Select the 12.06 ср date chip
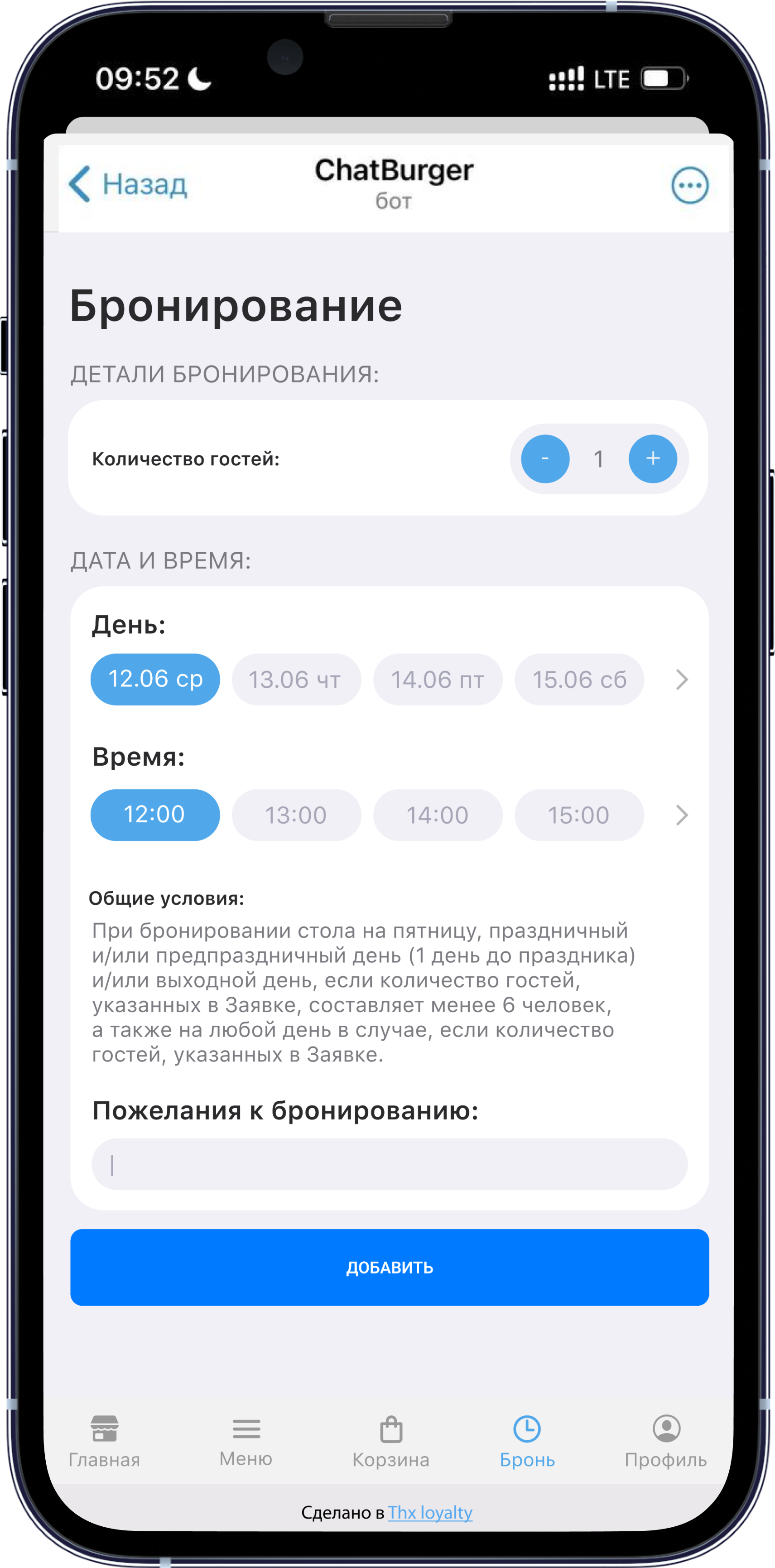Screen dimensions: 775x1568 (155, 679)
